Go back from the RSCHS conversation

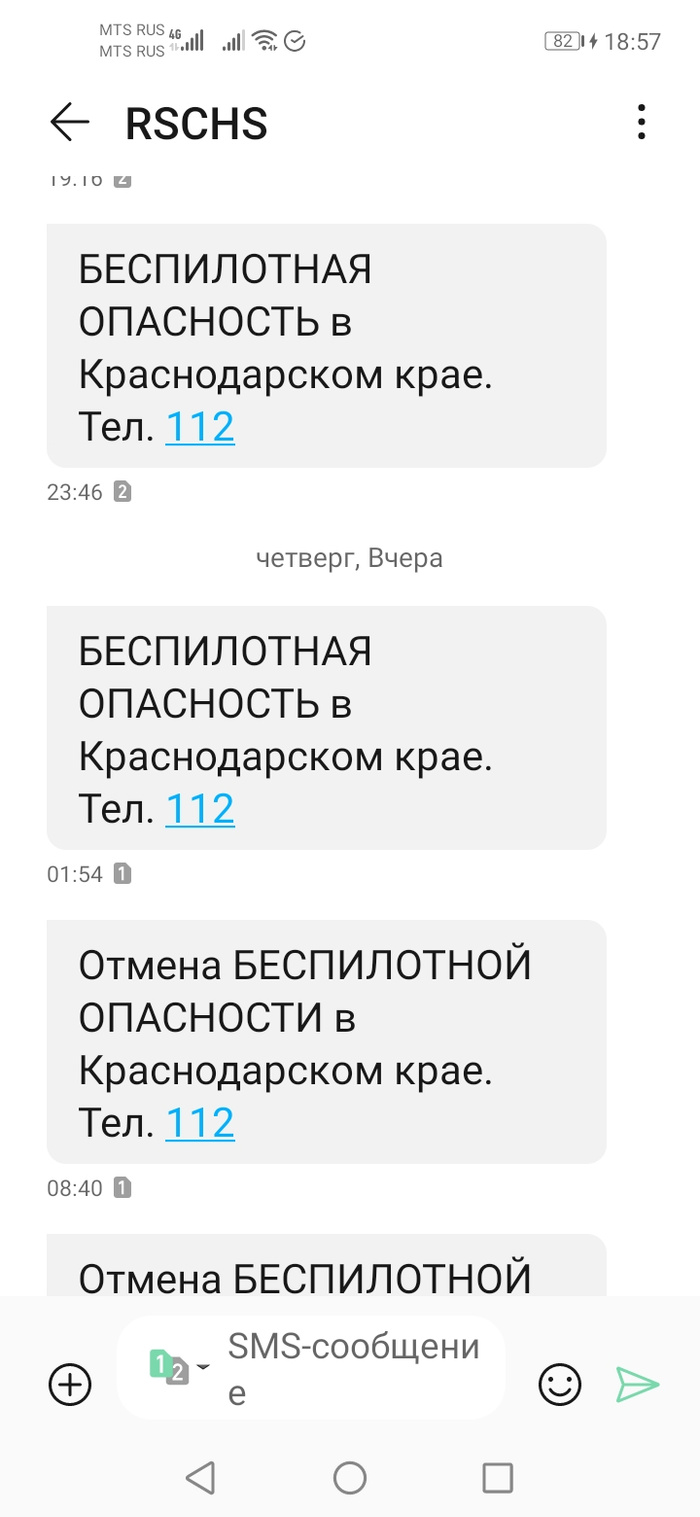tap(69, 123)
